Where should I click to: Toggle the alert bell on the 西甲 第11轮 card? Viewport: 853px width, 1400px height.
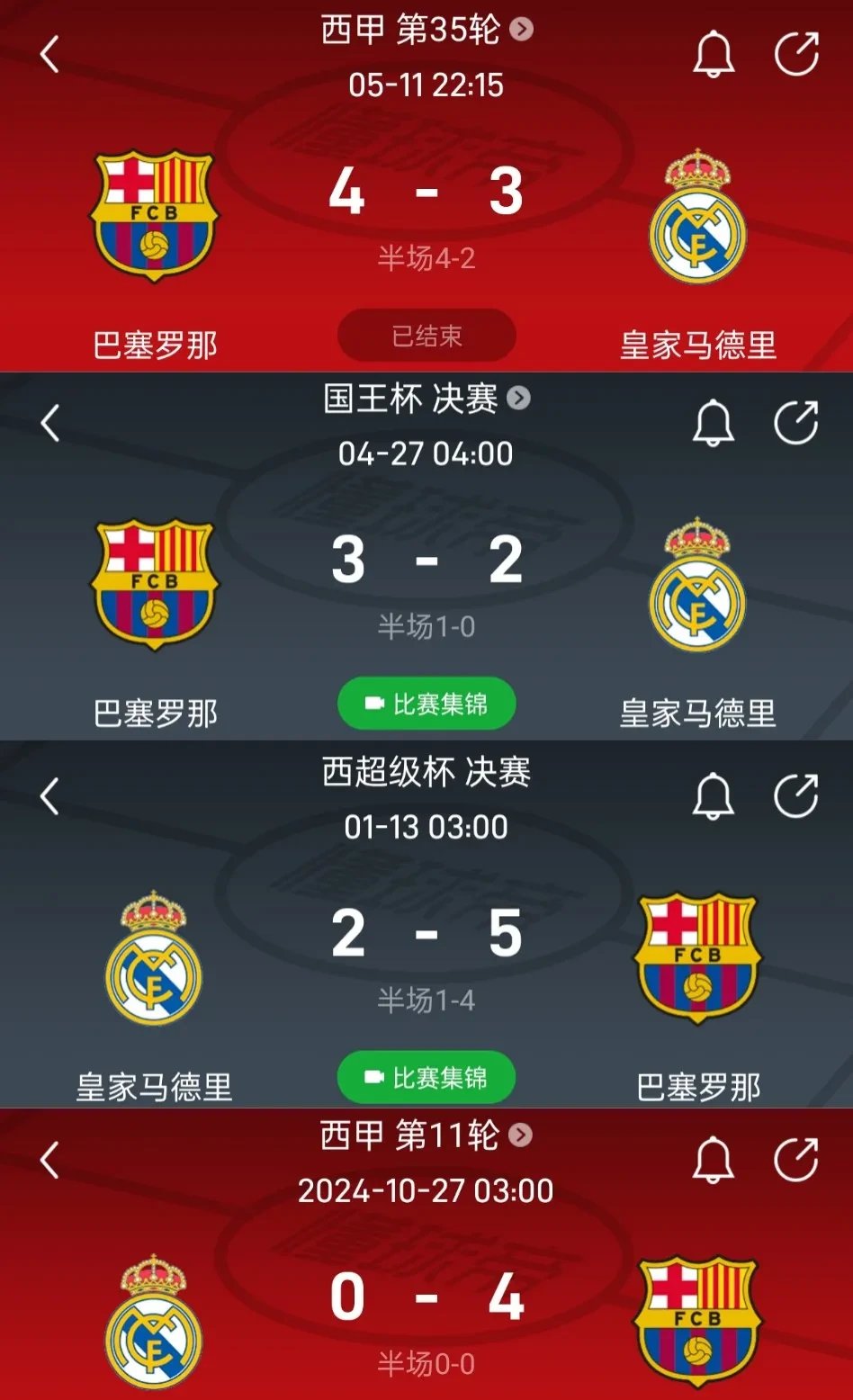pos(715,1161)
